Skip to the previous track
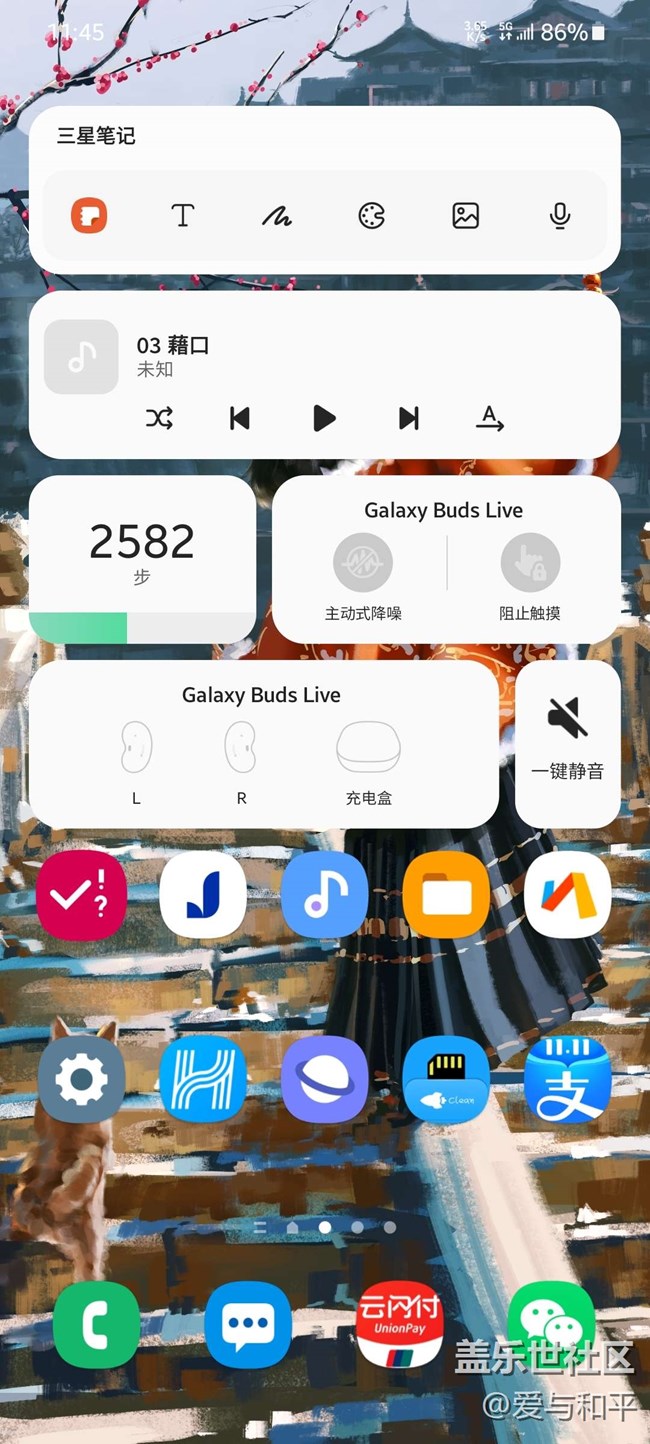 pos(240,418)
